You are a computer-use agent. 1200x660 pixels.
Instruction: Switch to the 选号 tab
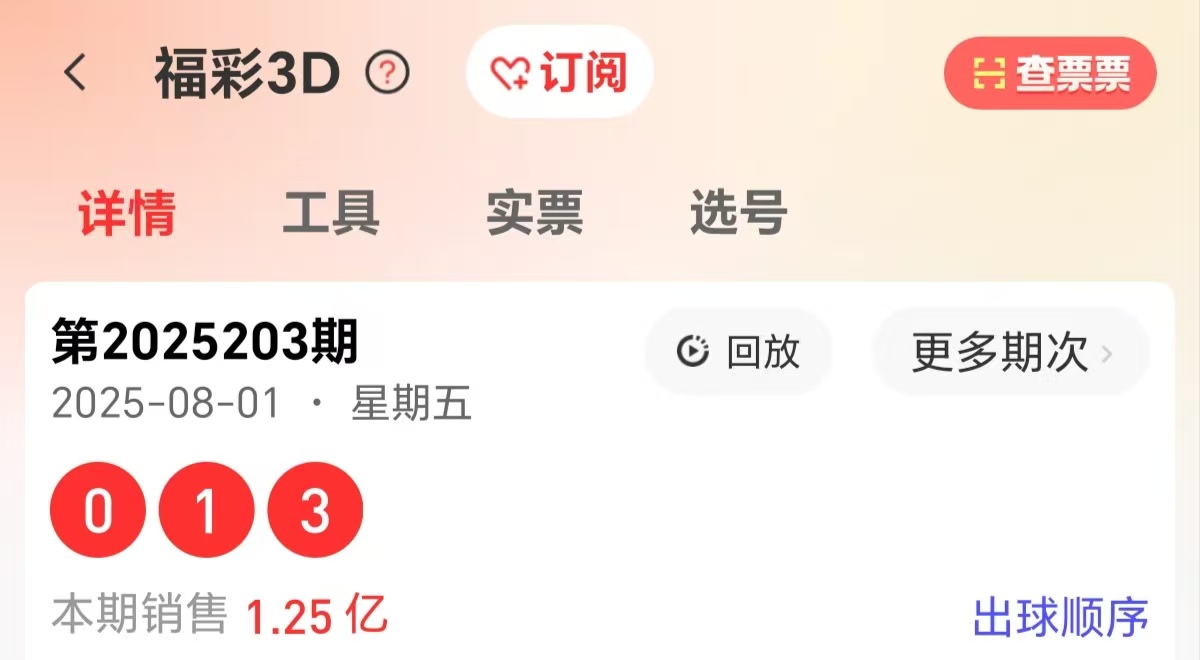pos(738,213)
